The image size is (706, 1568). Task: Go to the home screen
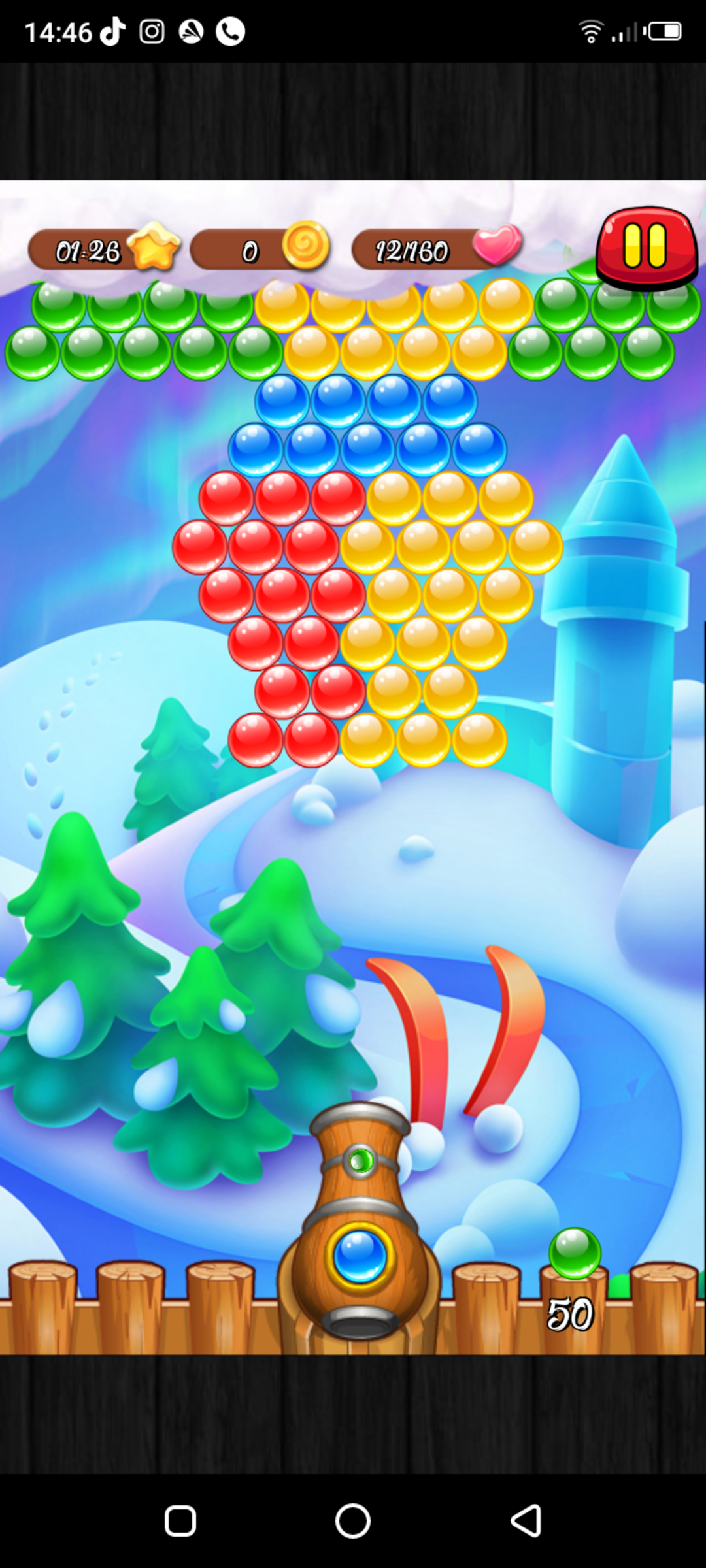(x=353, y=1520)
